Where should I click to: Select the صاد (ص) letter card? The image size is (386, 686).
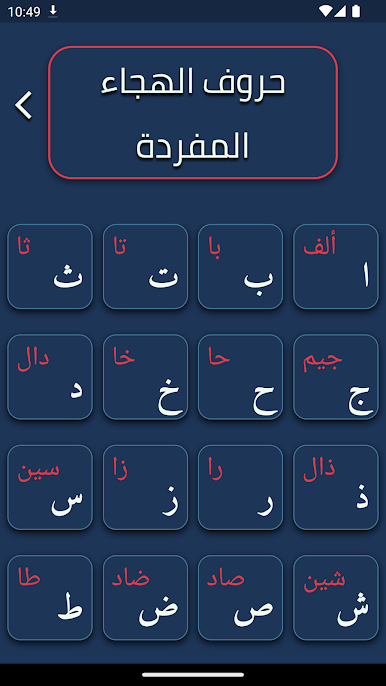tap(240, 598)
